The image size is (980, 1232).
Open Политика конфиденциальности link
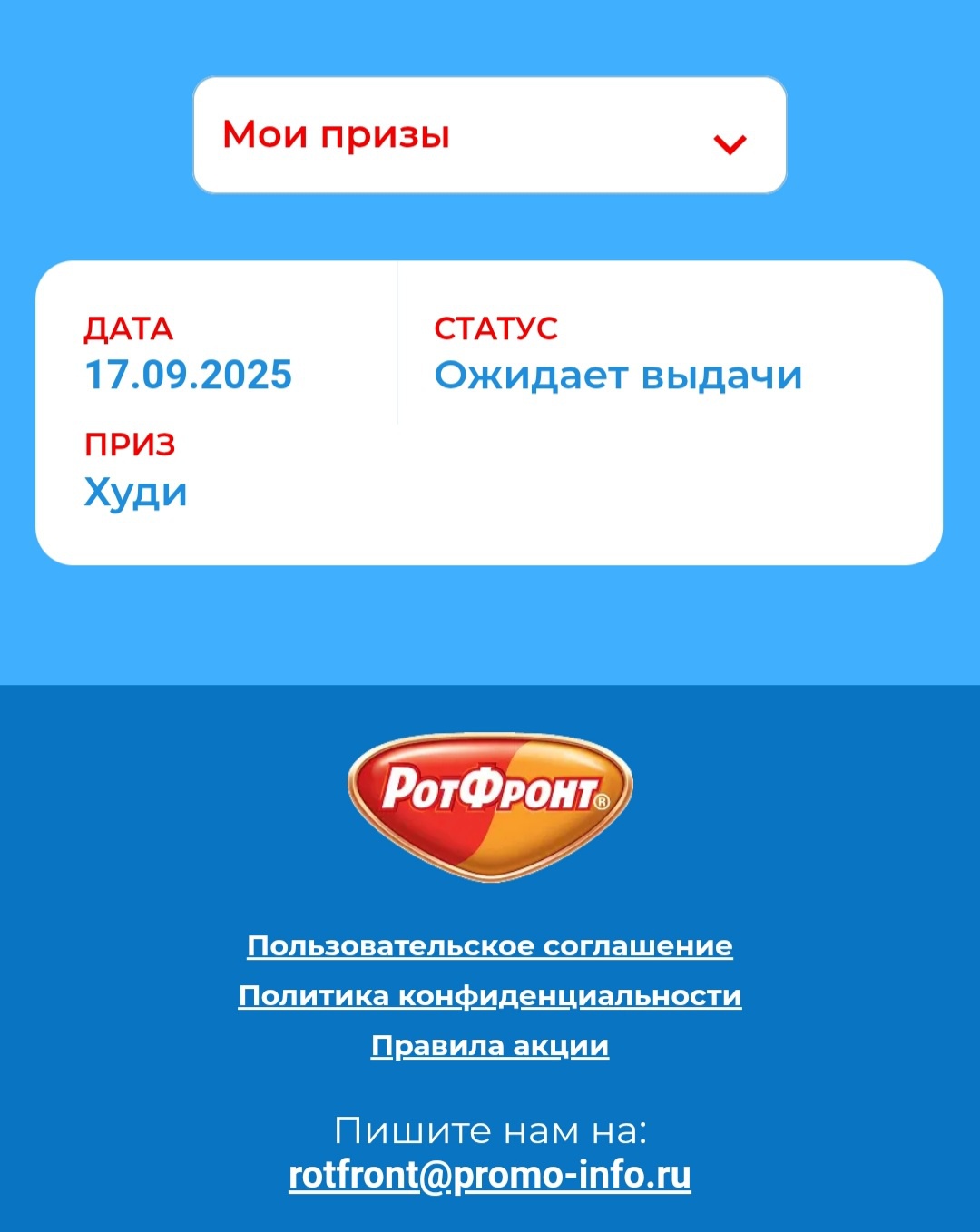coord(489,995)
